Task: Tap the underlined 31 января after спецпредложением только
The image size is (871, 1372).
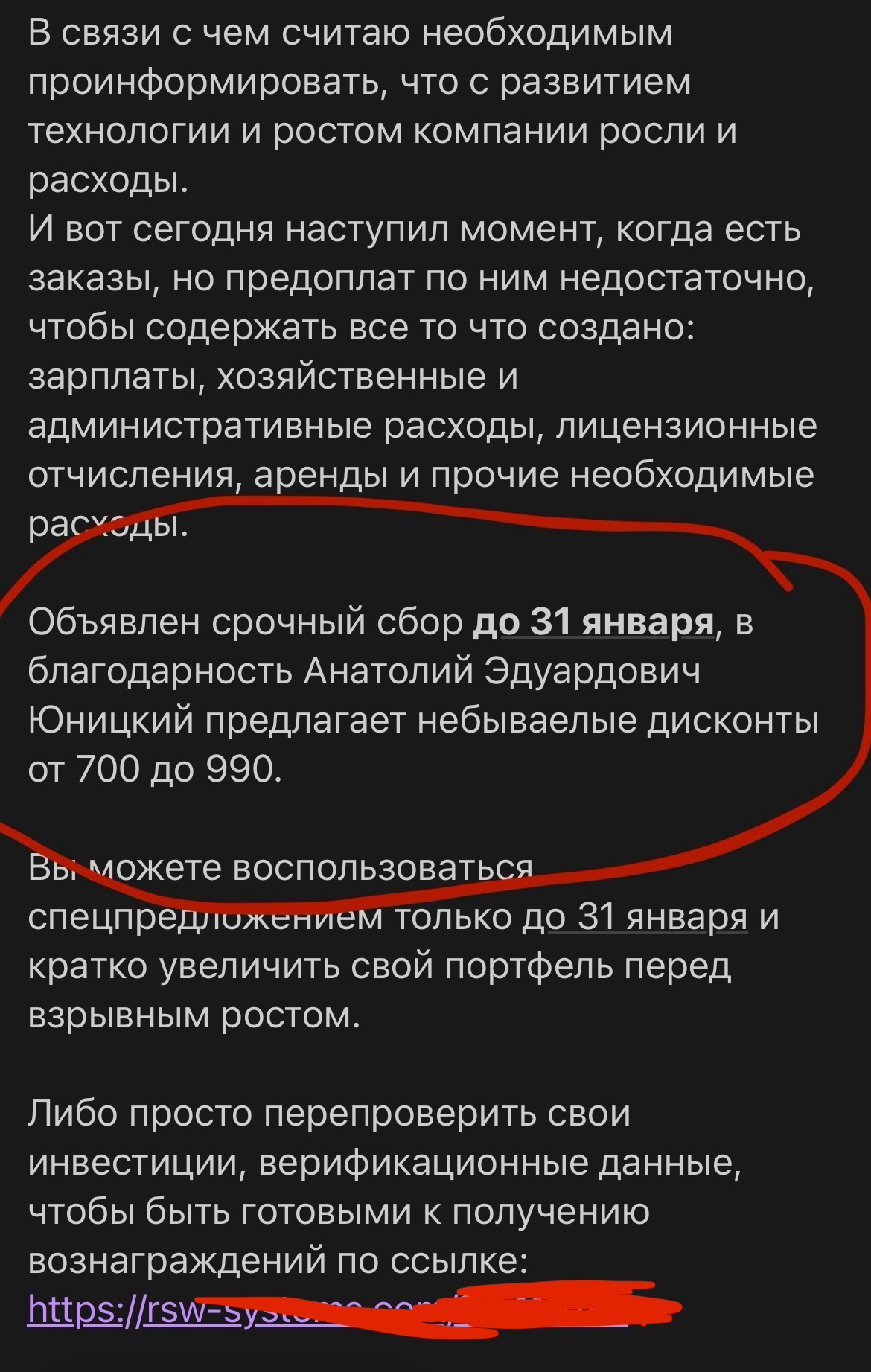Action: tap(636, 916)
